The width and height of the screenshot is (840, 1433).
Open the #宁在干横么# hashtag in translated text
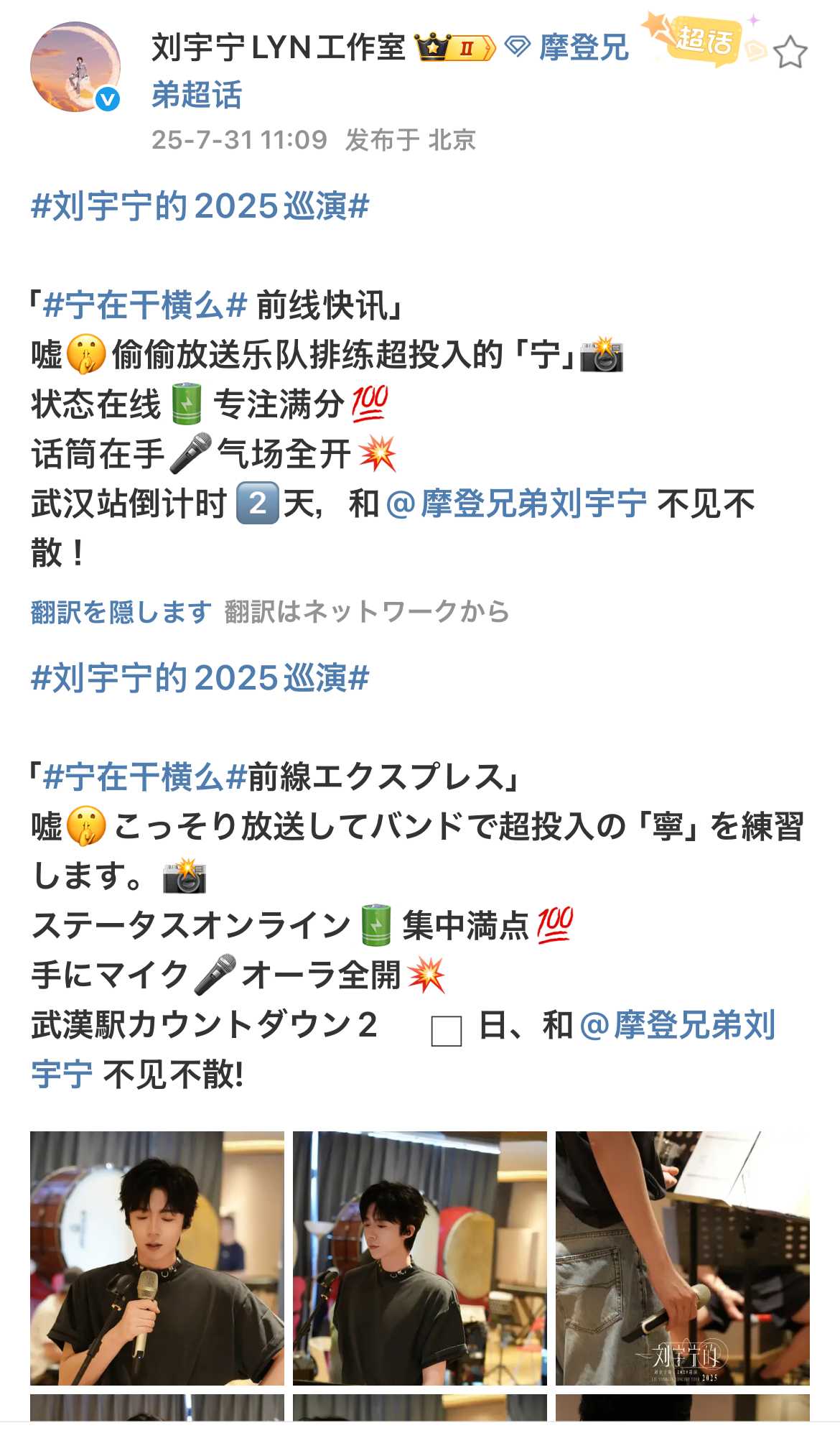[145, 777]
